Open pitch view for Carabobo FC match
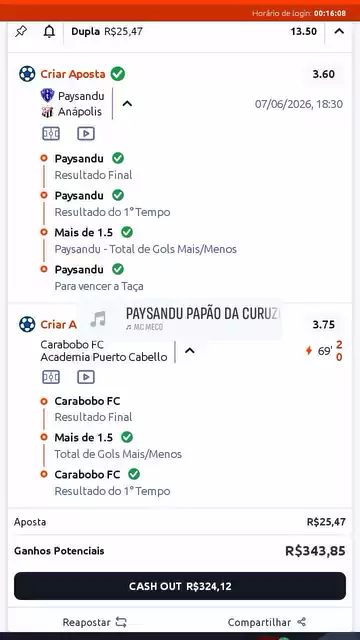Image resolution: width=360 pixels, height=640 pixels. (51, 377)
